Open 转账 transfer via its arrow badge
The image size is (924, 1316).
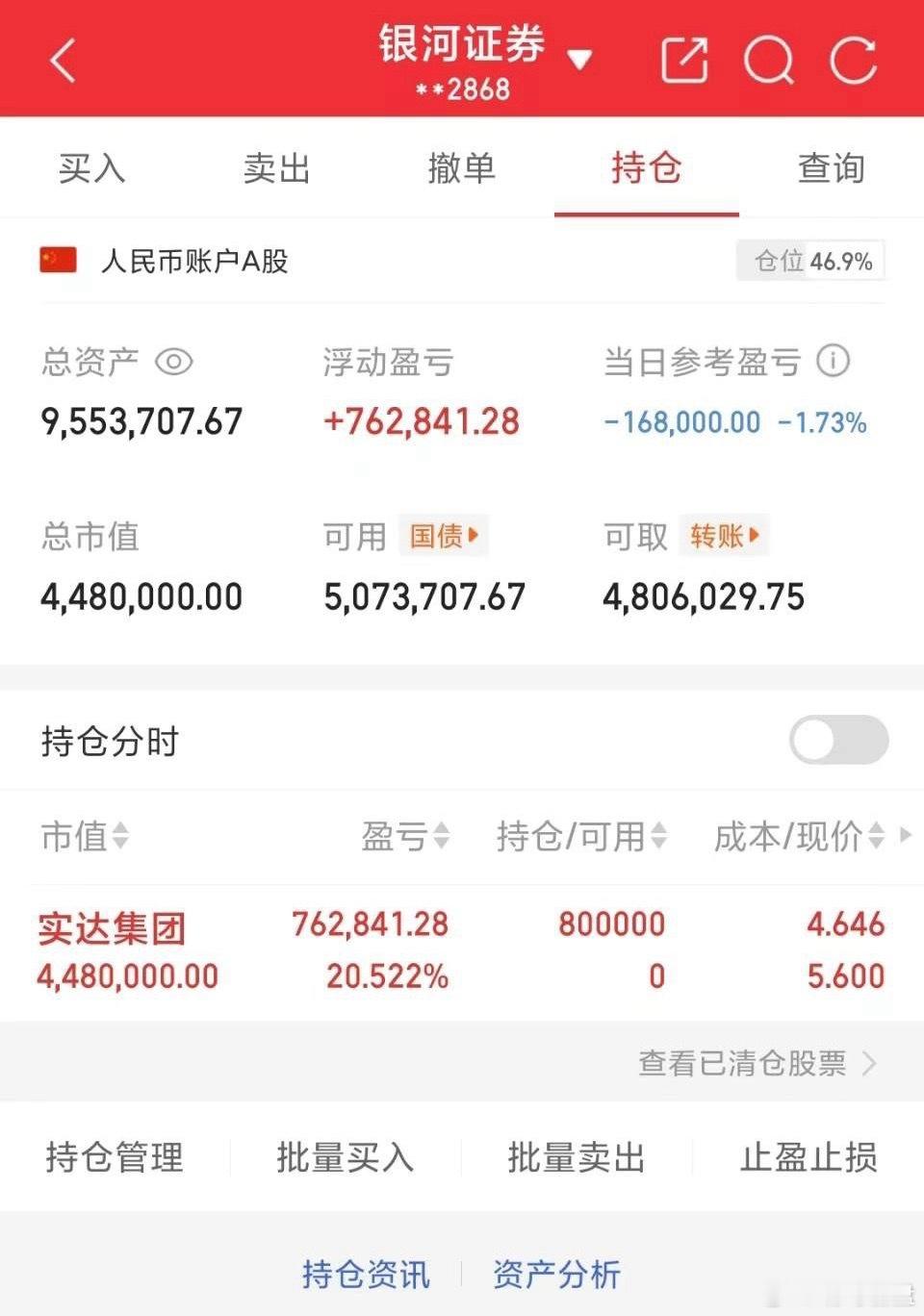(x=724, y=537)
